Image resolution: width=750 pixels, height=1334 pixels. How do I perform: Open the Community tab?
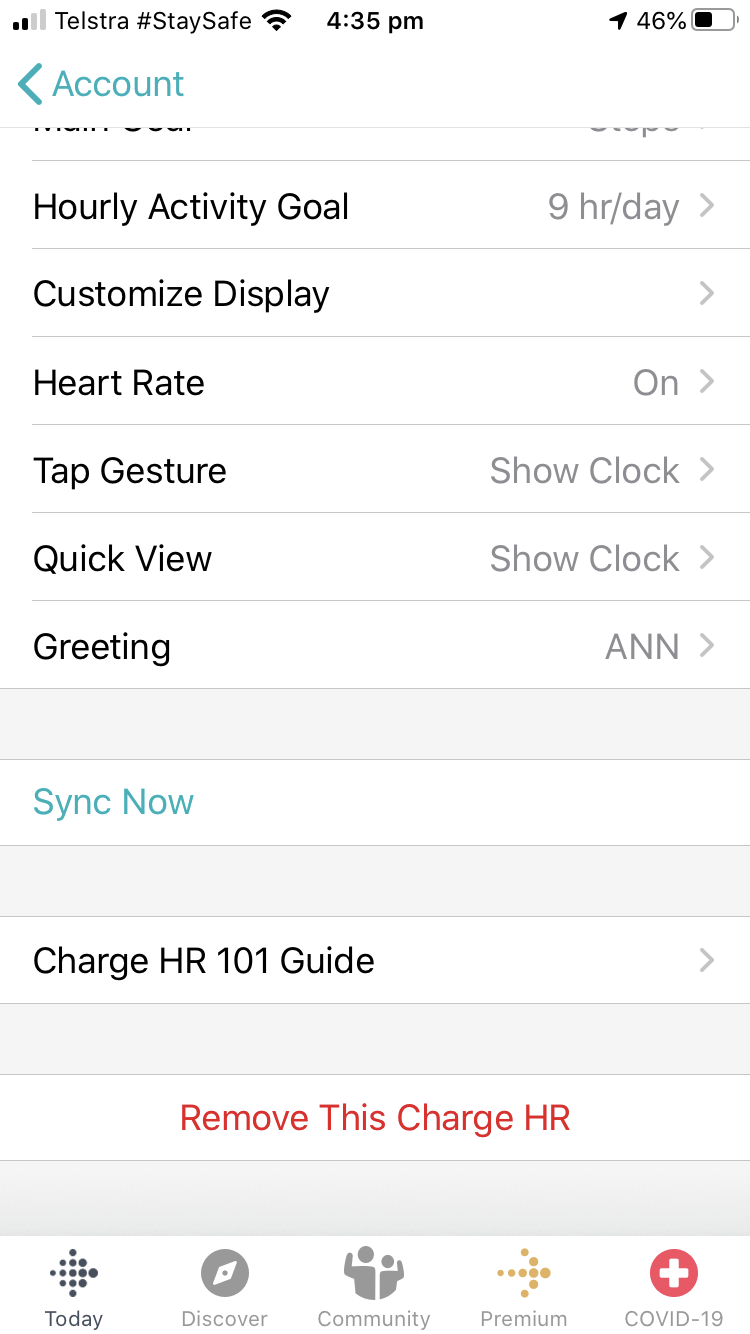click(x=374, y=1288)
